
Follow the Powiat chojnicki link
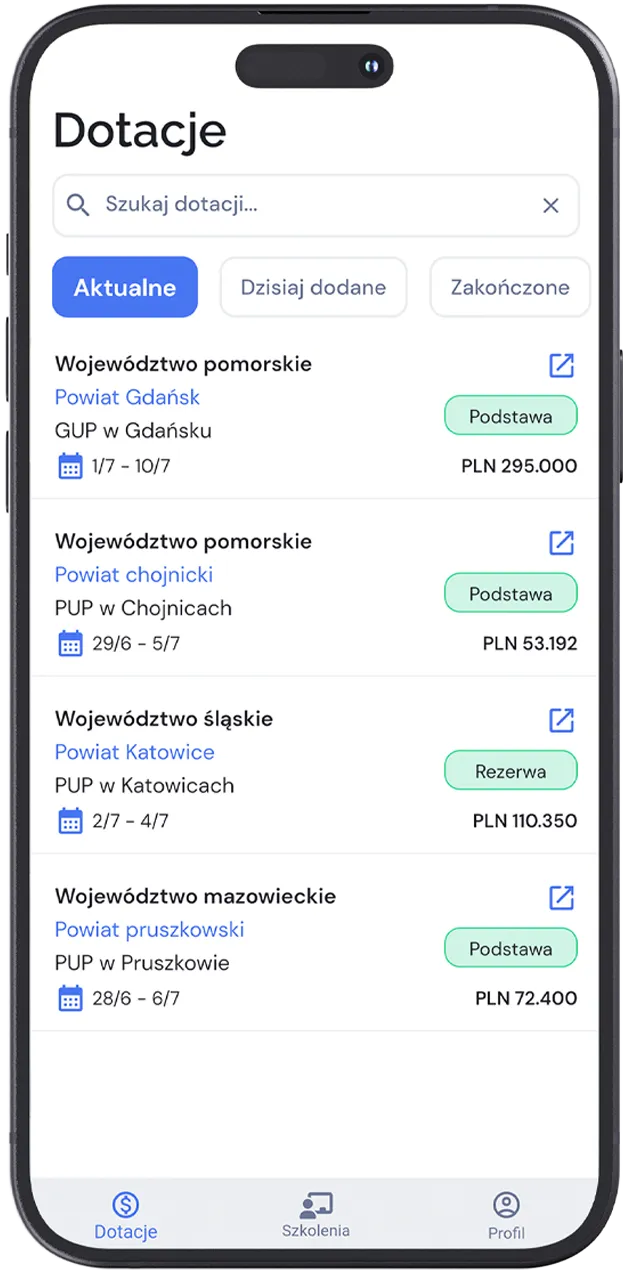134,575
